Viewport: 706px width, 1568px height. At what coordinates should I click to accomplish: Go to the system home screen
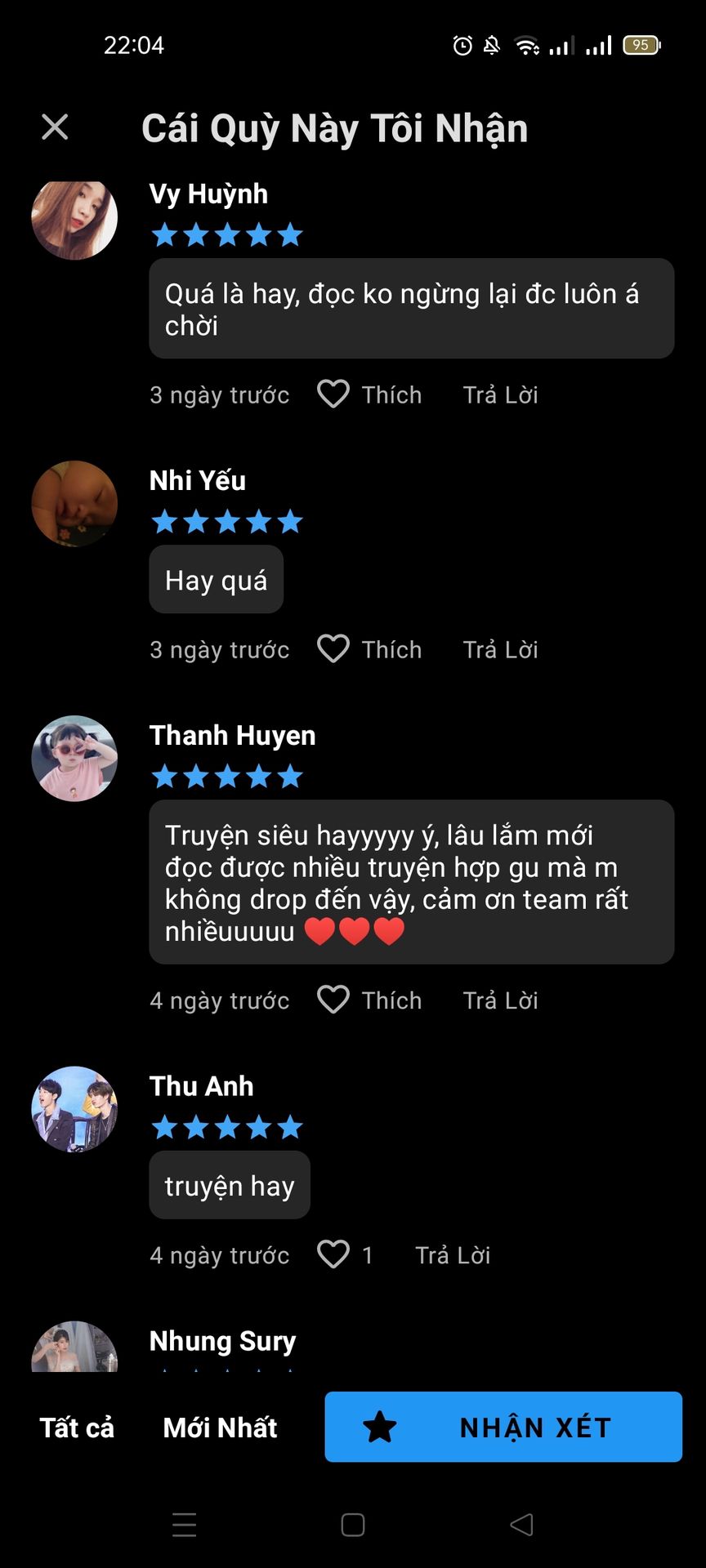[x=353, y=1525]
